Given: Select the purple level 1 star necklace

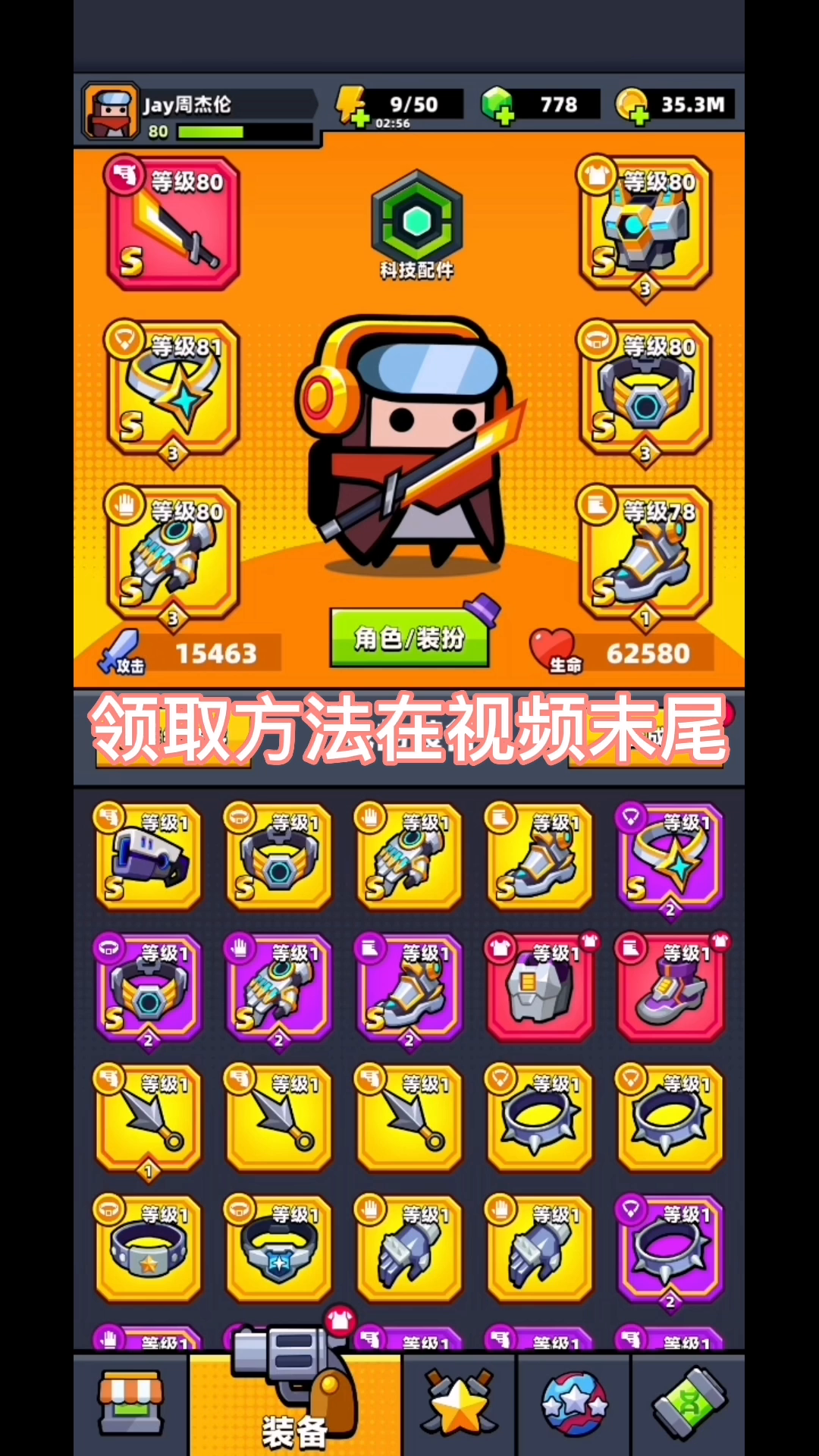Looking at the screenshot, I should pos(670,857).
